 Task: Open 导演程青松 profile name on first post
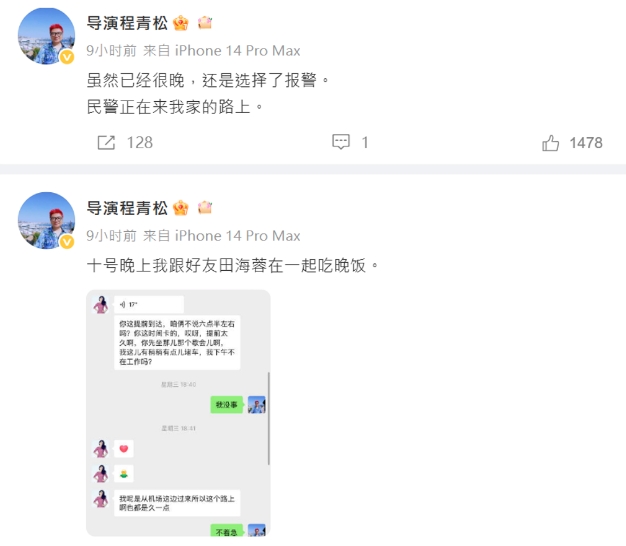pos(127,23)
